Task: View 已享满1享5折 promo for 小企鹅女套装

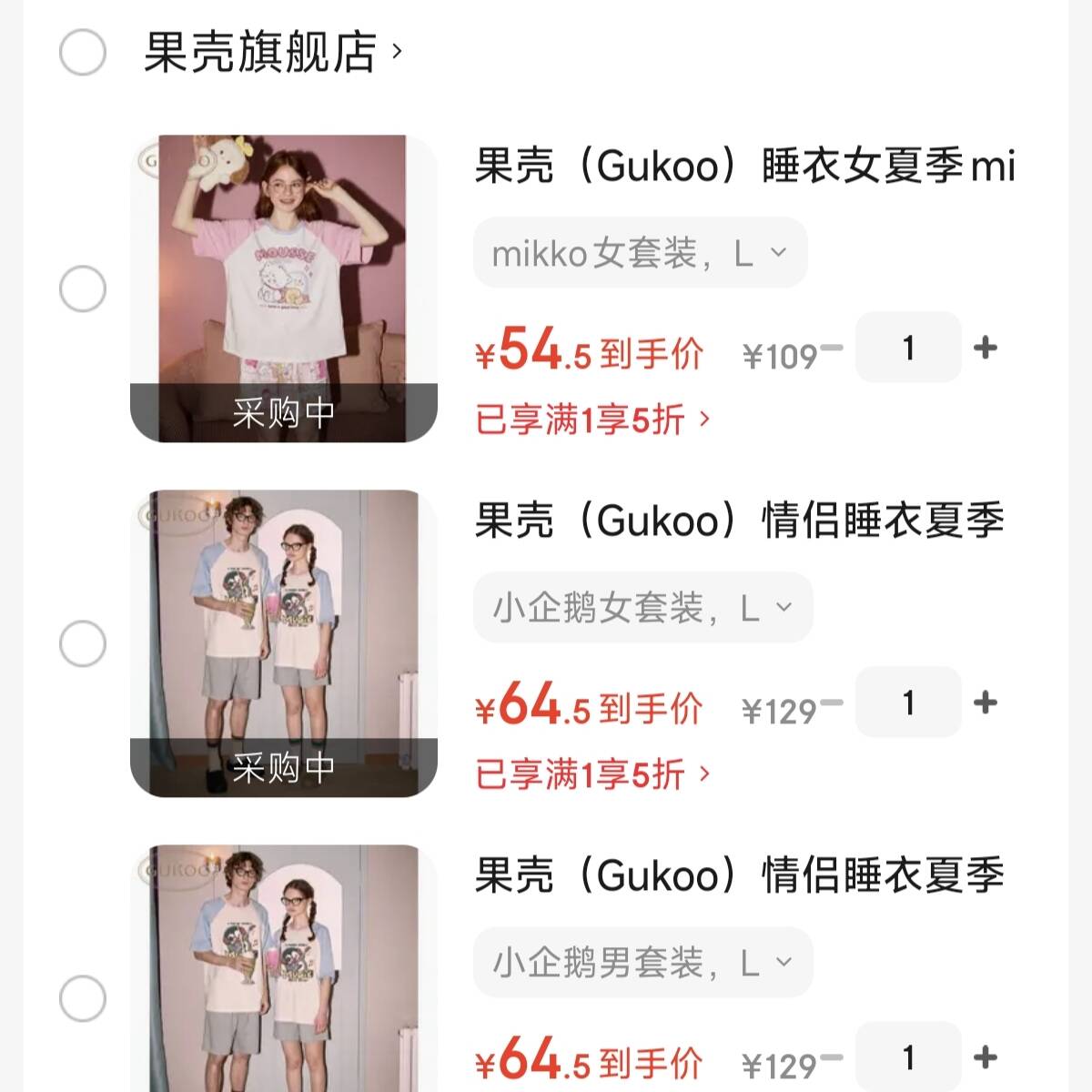Action: (x=592, y=774)
